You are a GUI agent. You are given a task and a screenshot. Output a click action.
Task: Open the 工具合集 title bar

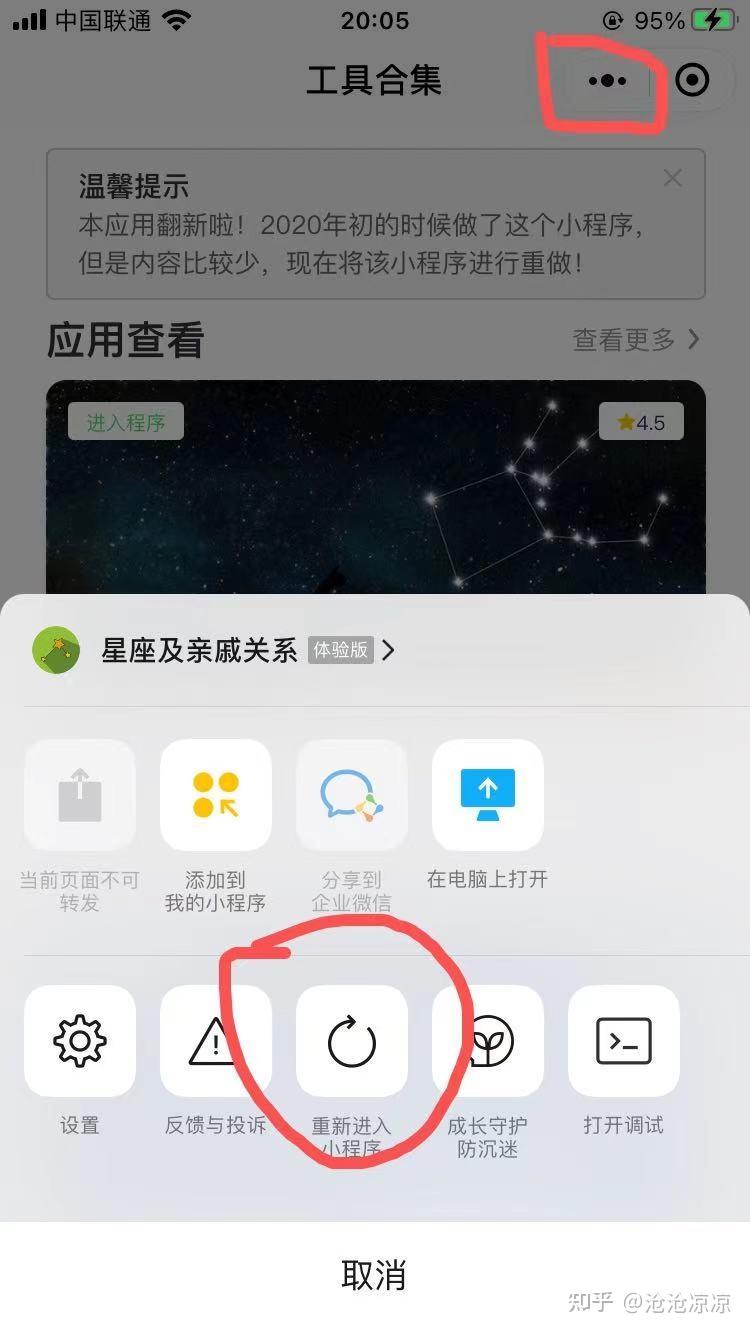(375, 81)
